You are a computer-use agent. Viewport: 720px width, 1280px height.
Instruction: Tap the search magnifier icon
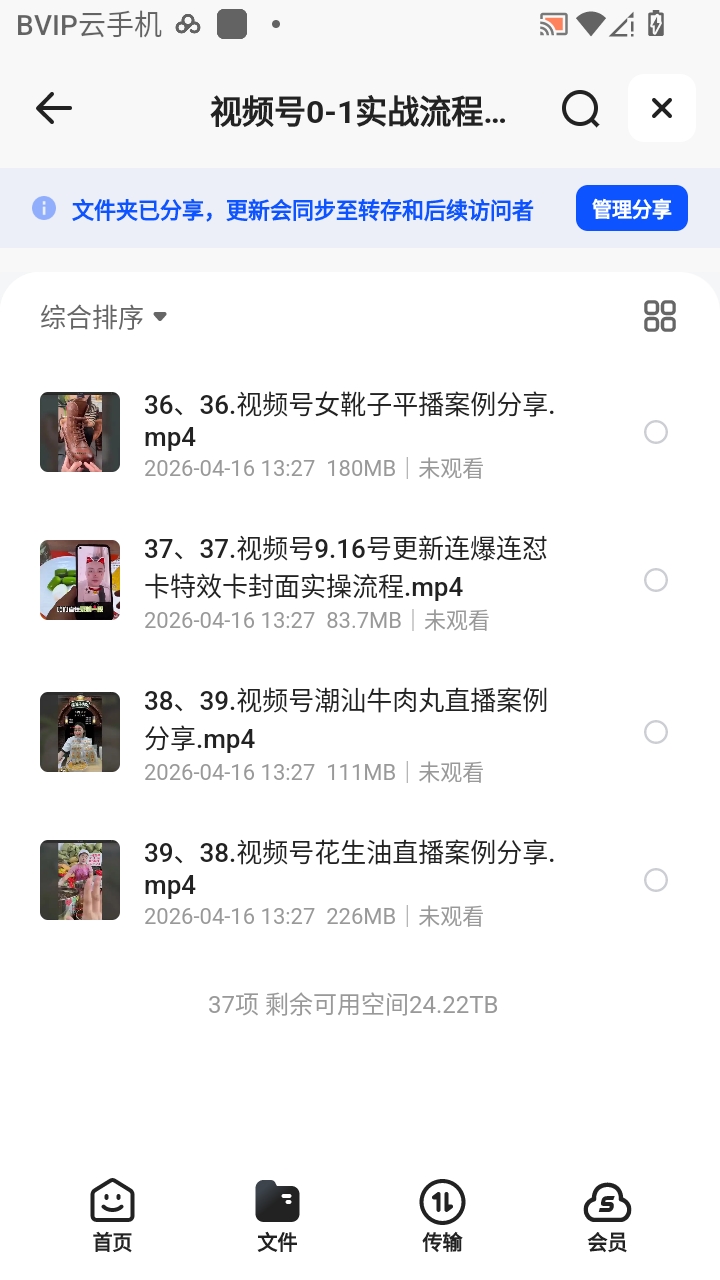pyautogui.click(x=580, y=109)
